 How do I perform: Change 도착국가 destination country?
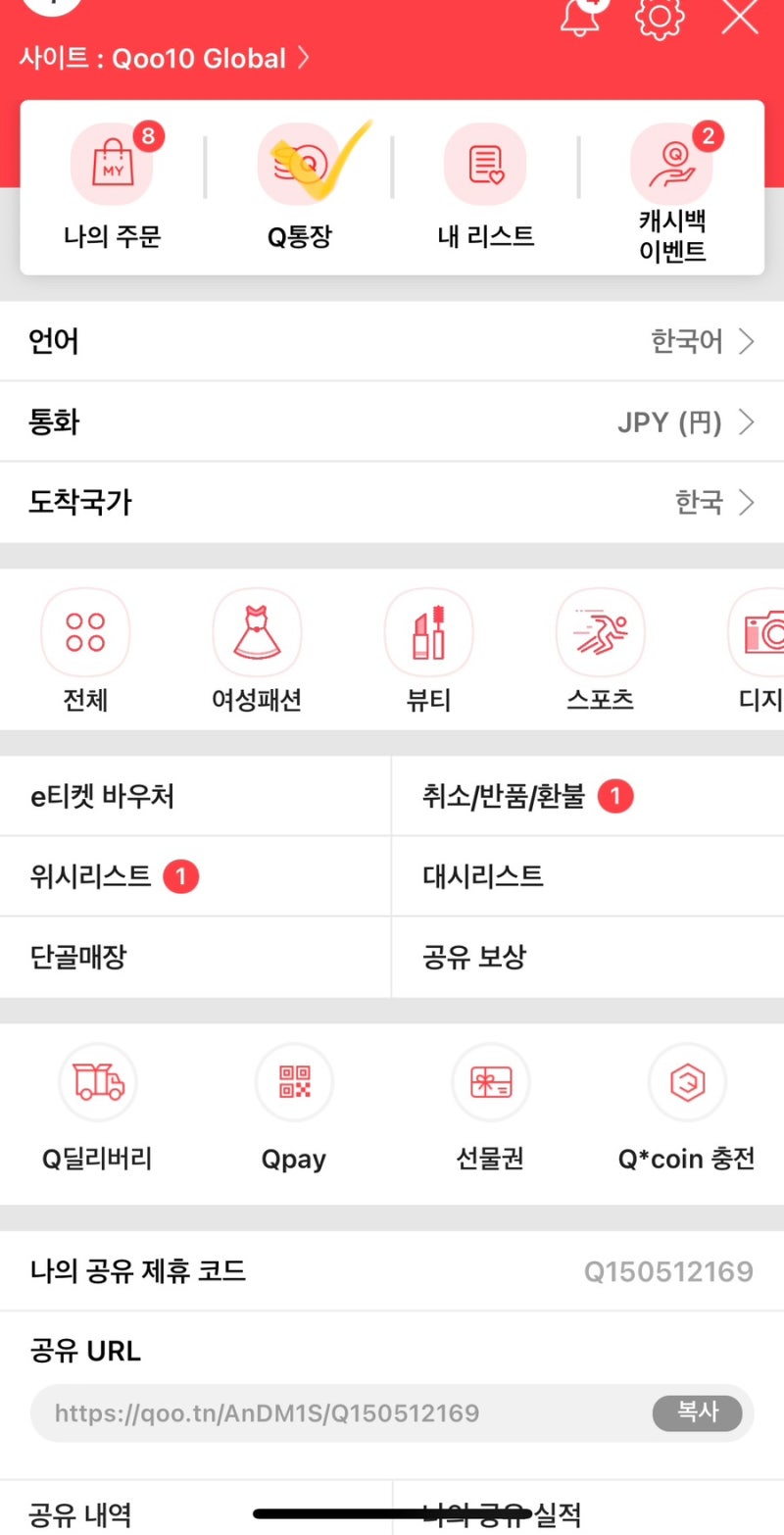(x=392, y=502)
